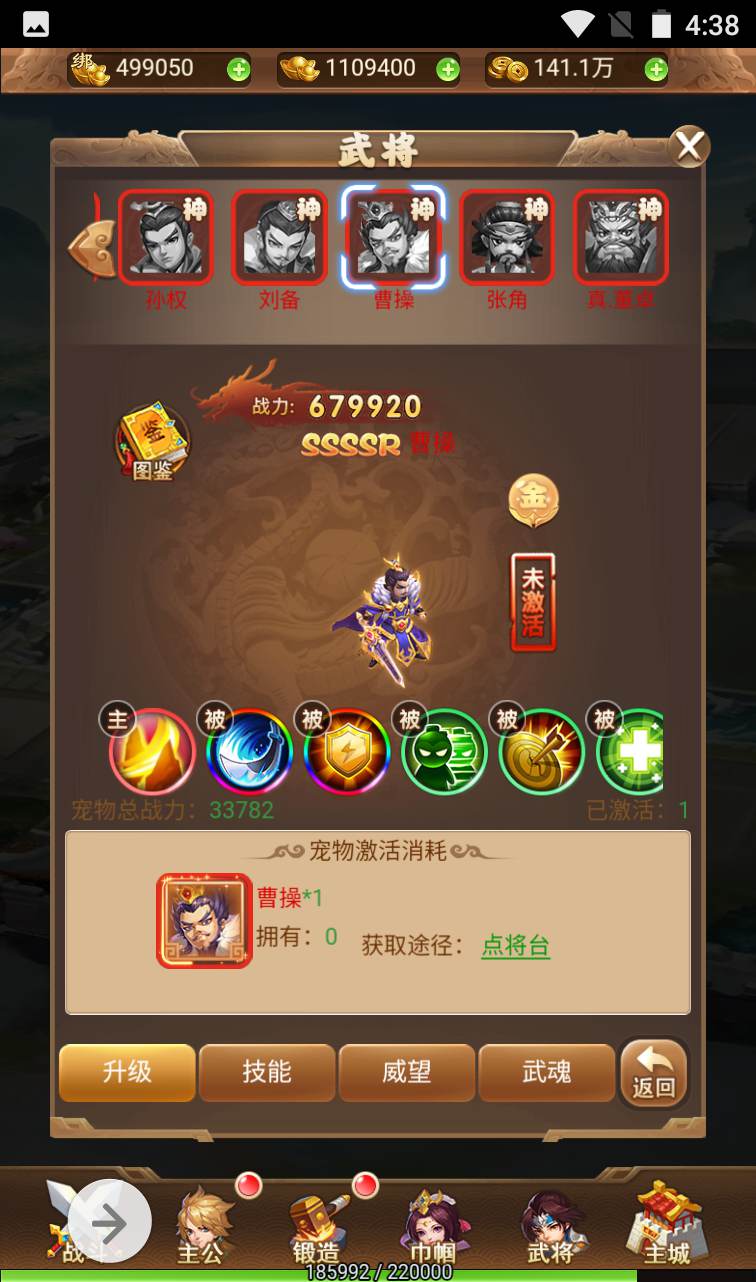The image size is (756, 1282).
Task: Switch to the 威望 tab
Action: [407, 1072]
